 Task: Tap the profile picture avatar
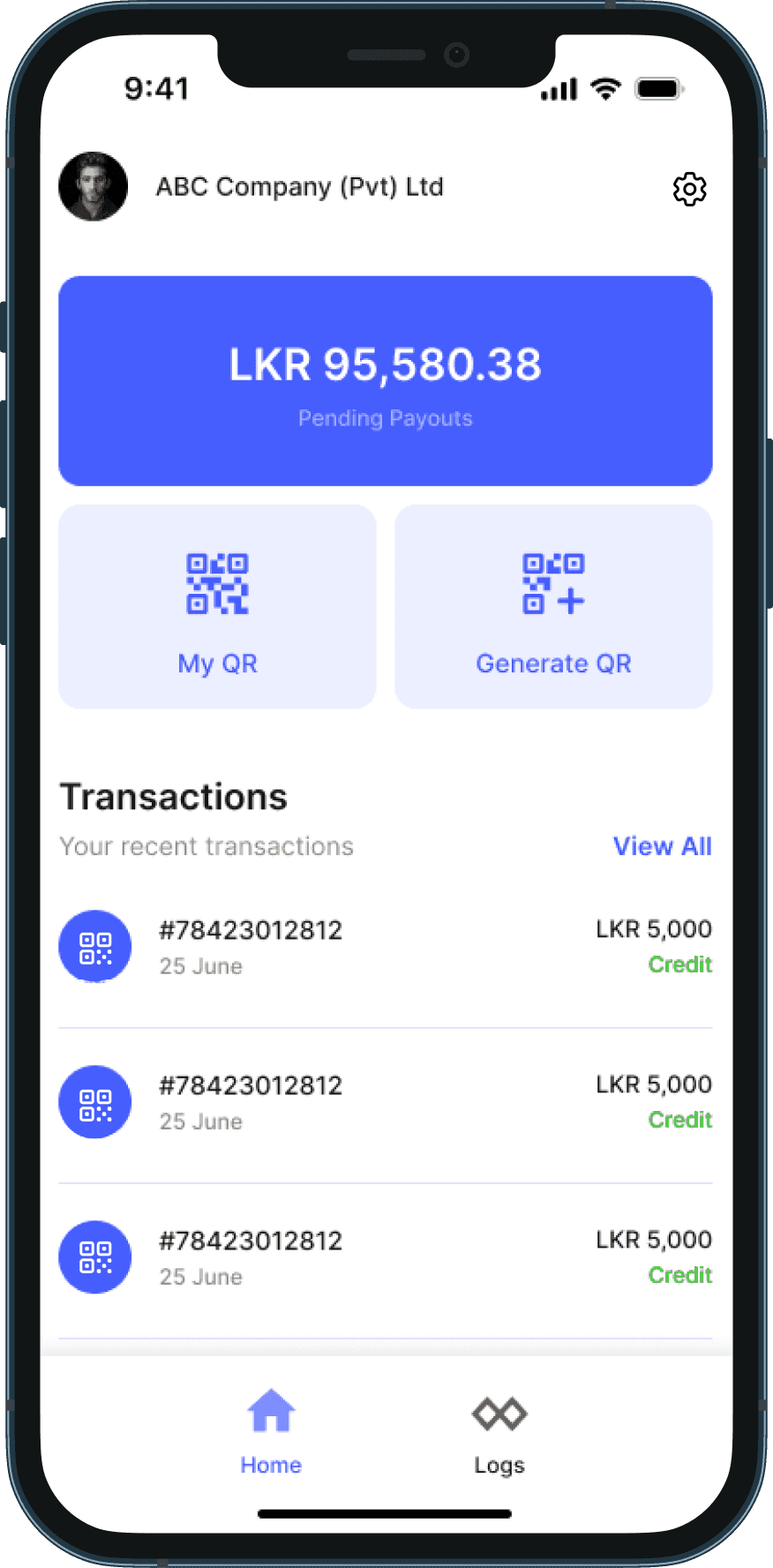pos(93,186)
